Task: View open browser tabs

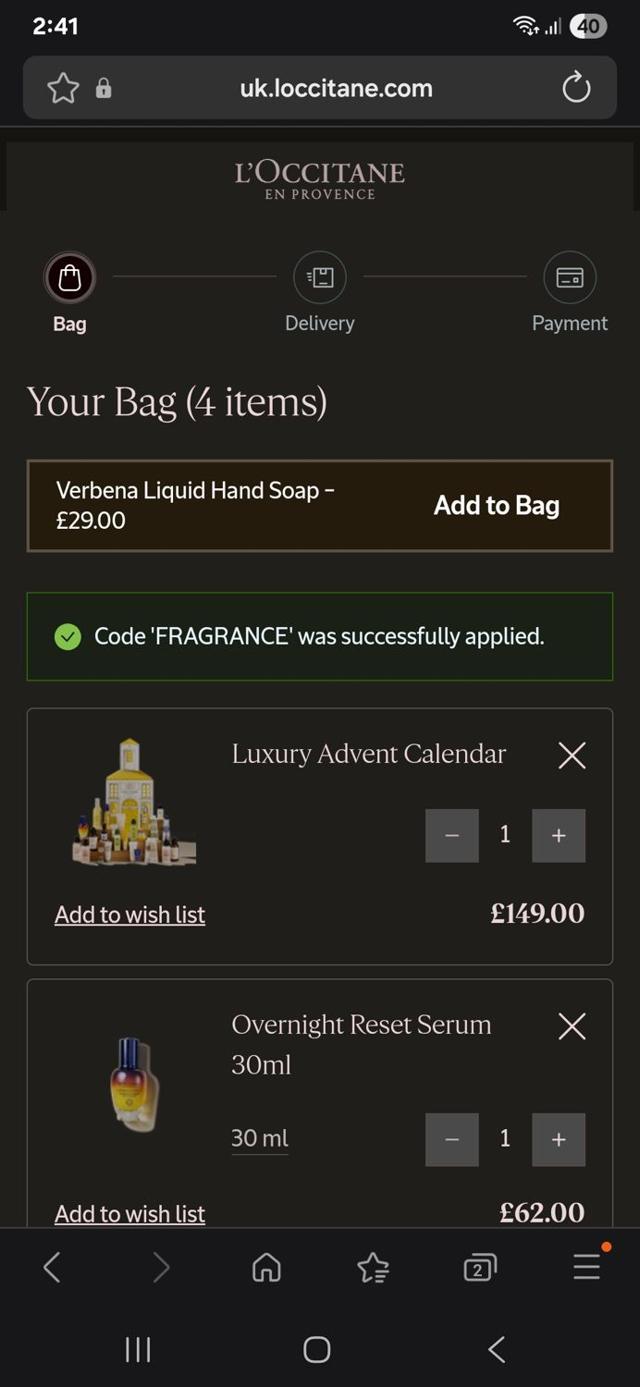Action: [480, 1268]
